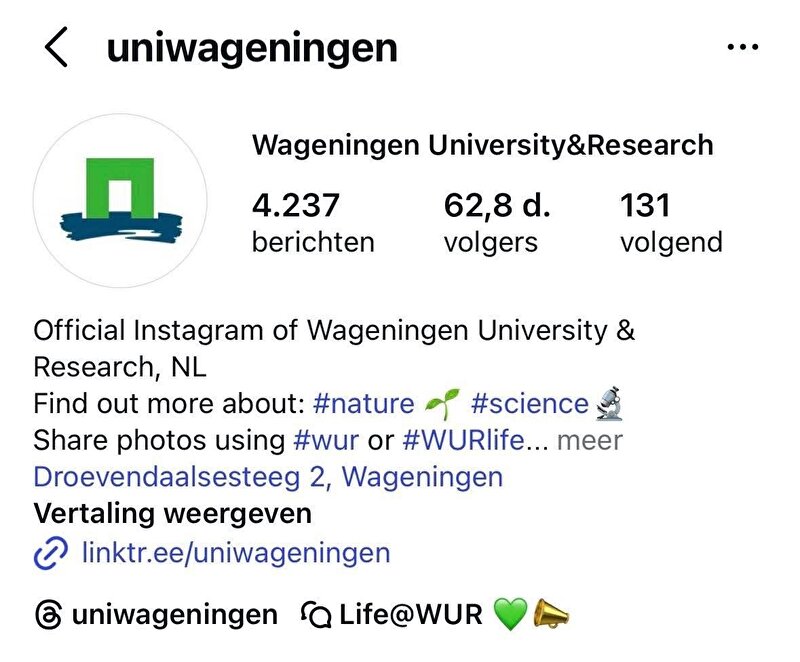Tap Vertaling weergeven to translate the bio
Image resolution: width=800 pixels, height=662 pixels.
pos(172,514)
